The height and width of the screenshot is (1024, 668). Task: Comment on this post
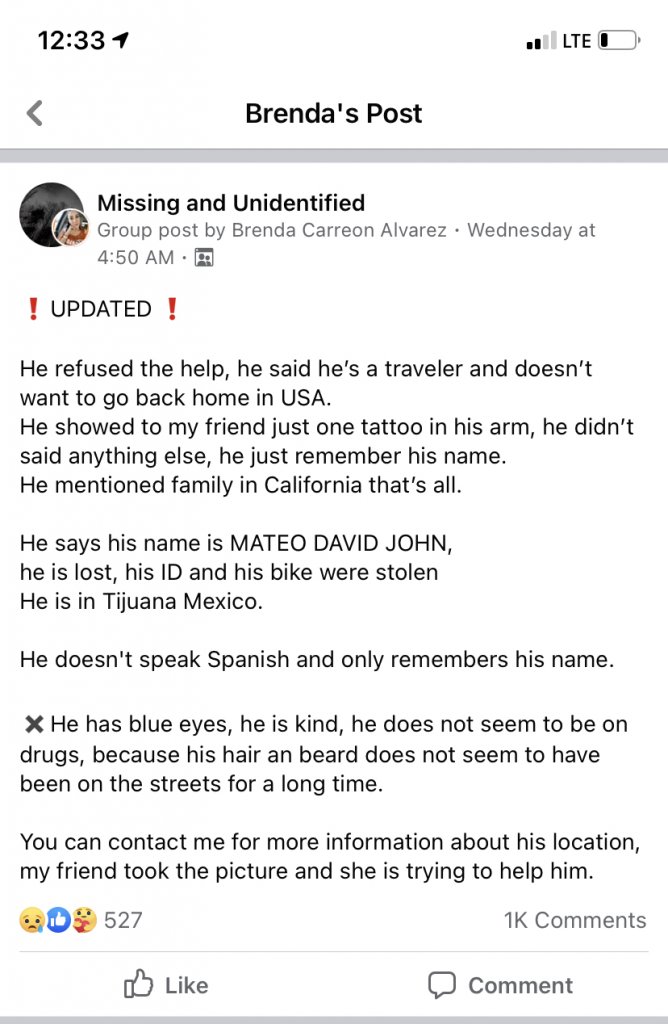click(x=501, y=985)
